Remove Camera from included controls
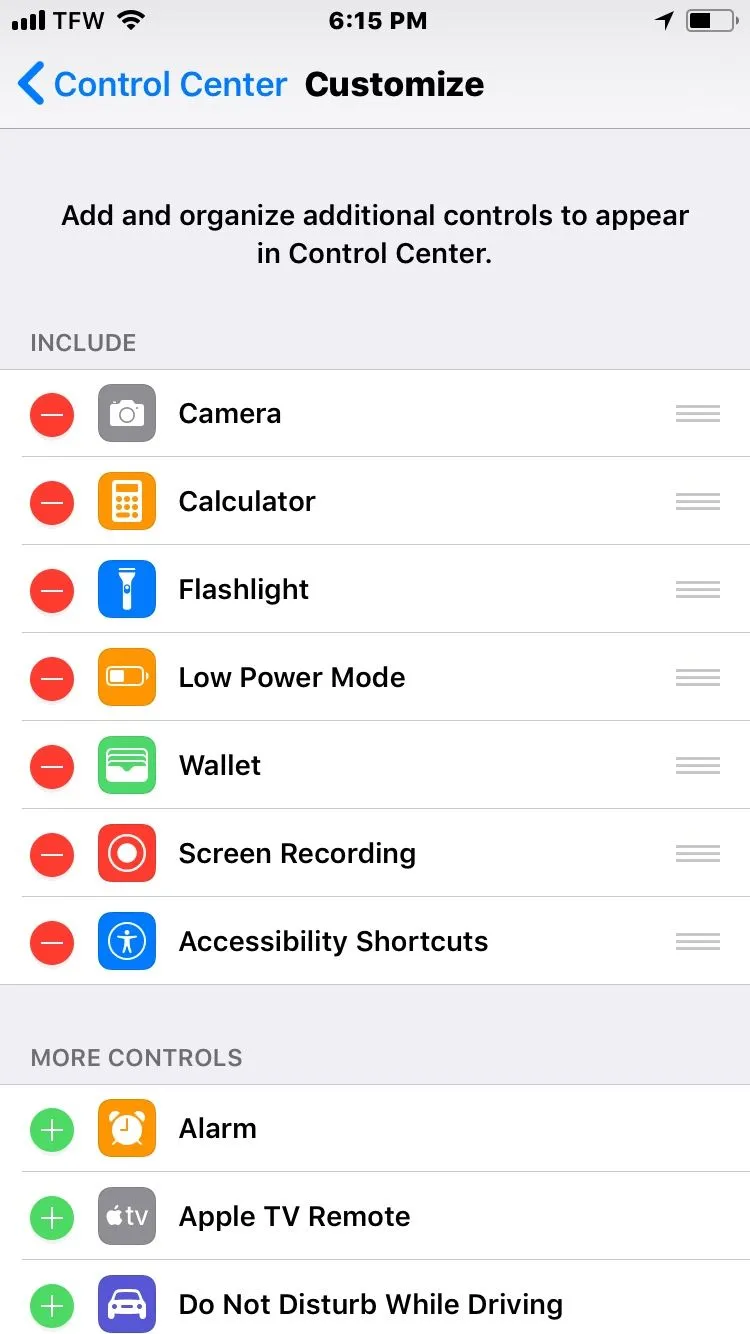The width and height of the screenshot is (750, 1334). (52, 414)
